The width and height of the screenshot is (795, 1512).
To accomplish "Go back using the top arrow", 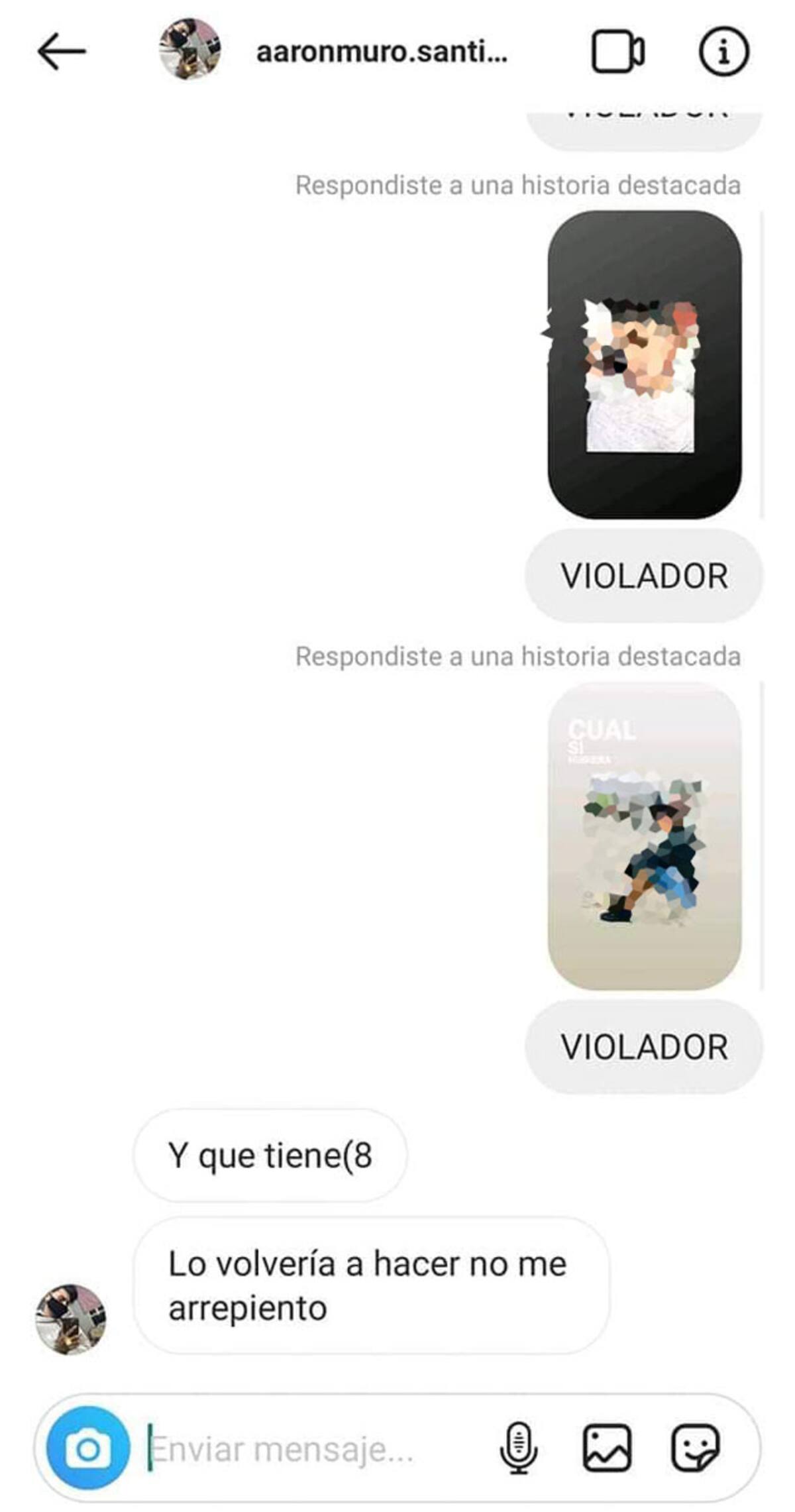I will (x=62, y=51).
